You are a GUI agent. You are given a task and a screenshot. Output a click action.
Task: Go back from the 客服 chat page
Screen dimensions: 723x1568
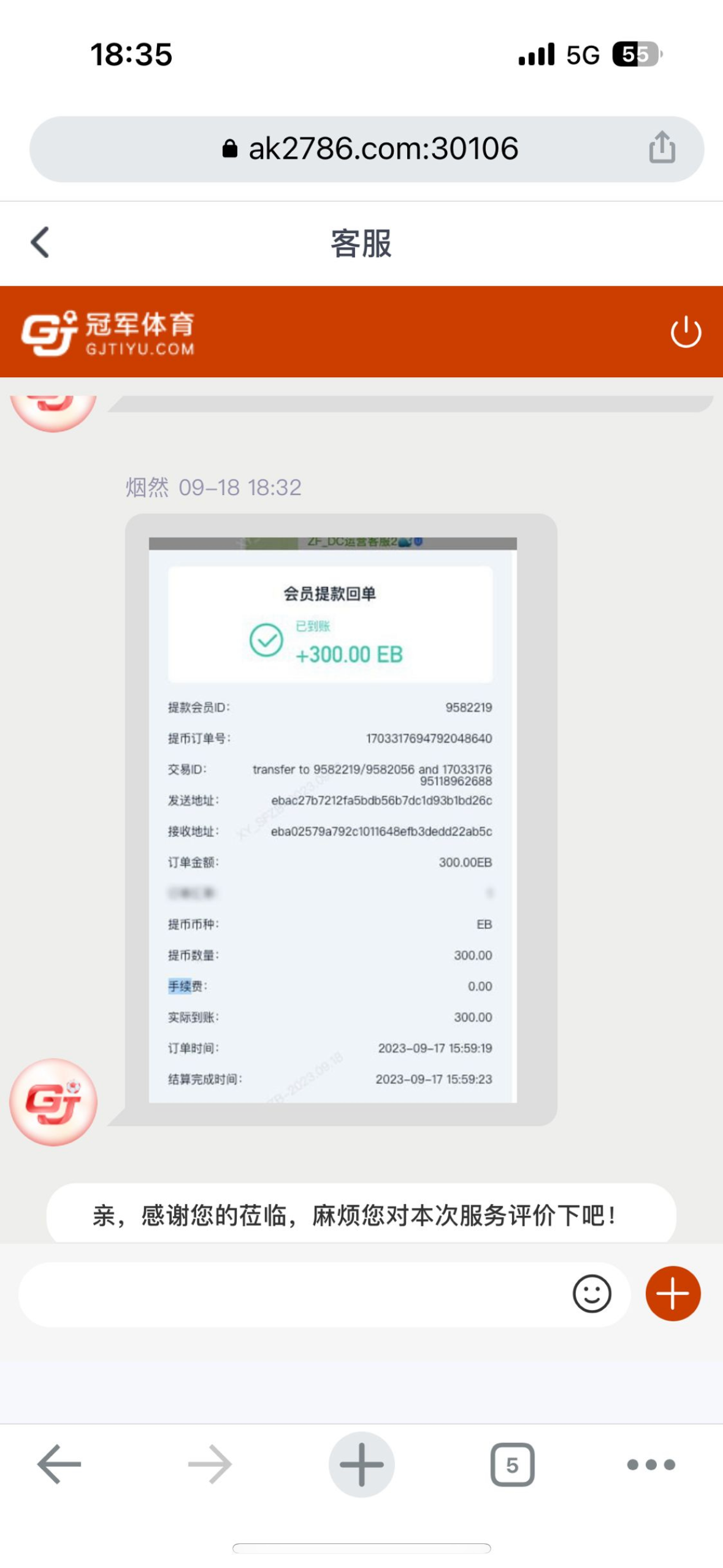click(40, 242)
